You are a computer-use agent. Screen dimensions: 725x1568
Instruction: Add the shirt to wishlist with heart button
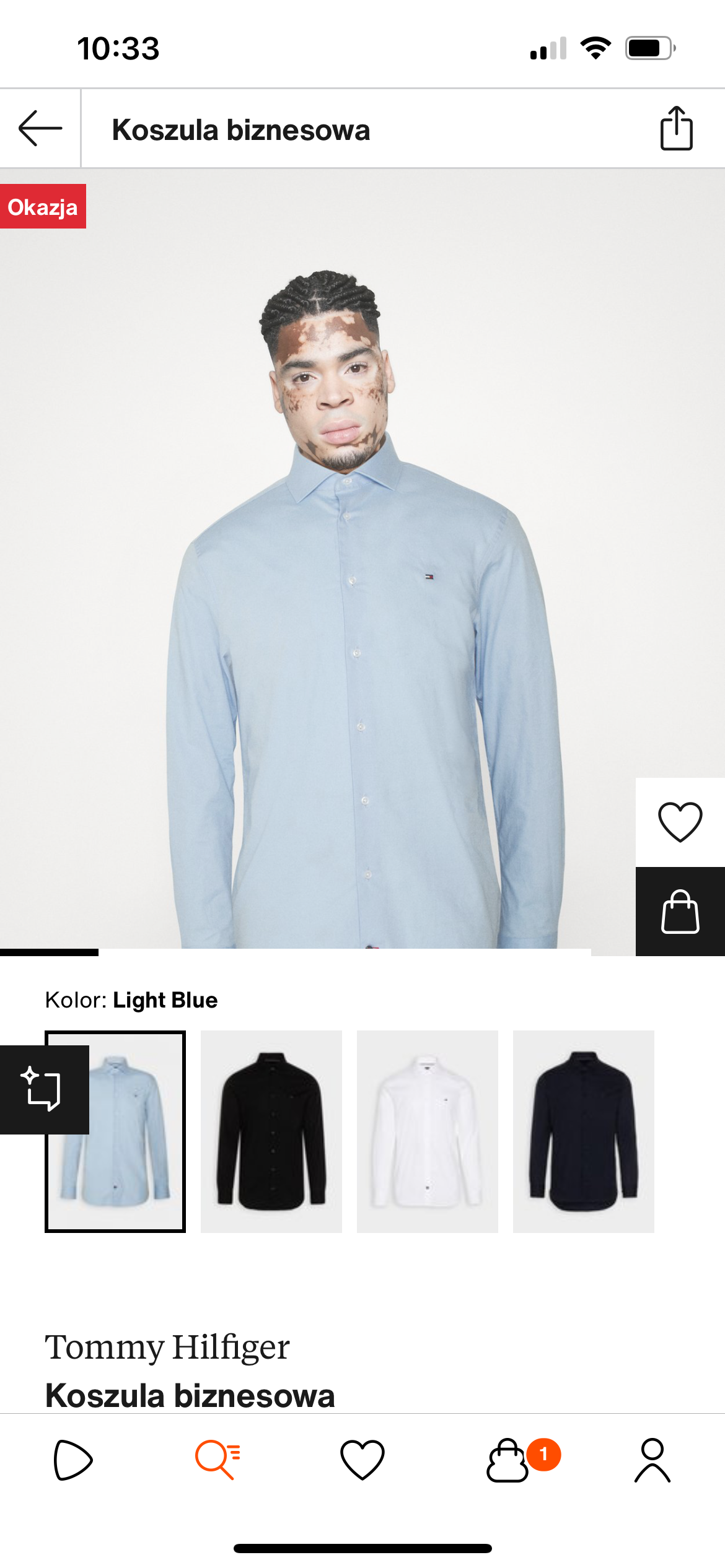[680, 822]
